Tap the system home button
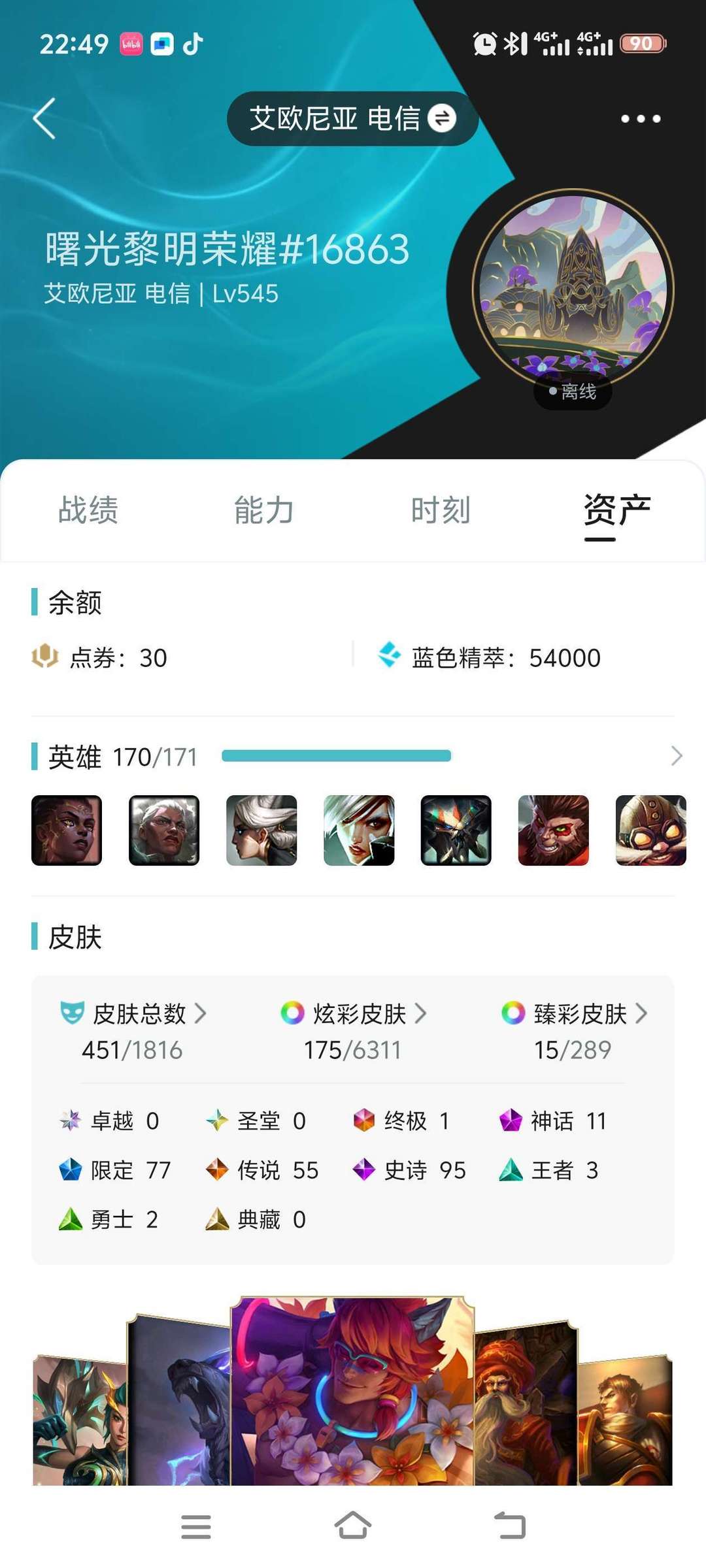The image size is (706, 1568). pyautogui.click(x=353, y=1526)
